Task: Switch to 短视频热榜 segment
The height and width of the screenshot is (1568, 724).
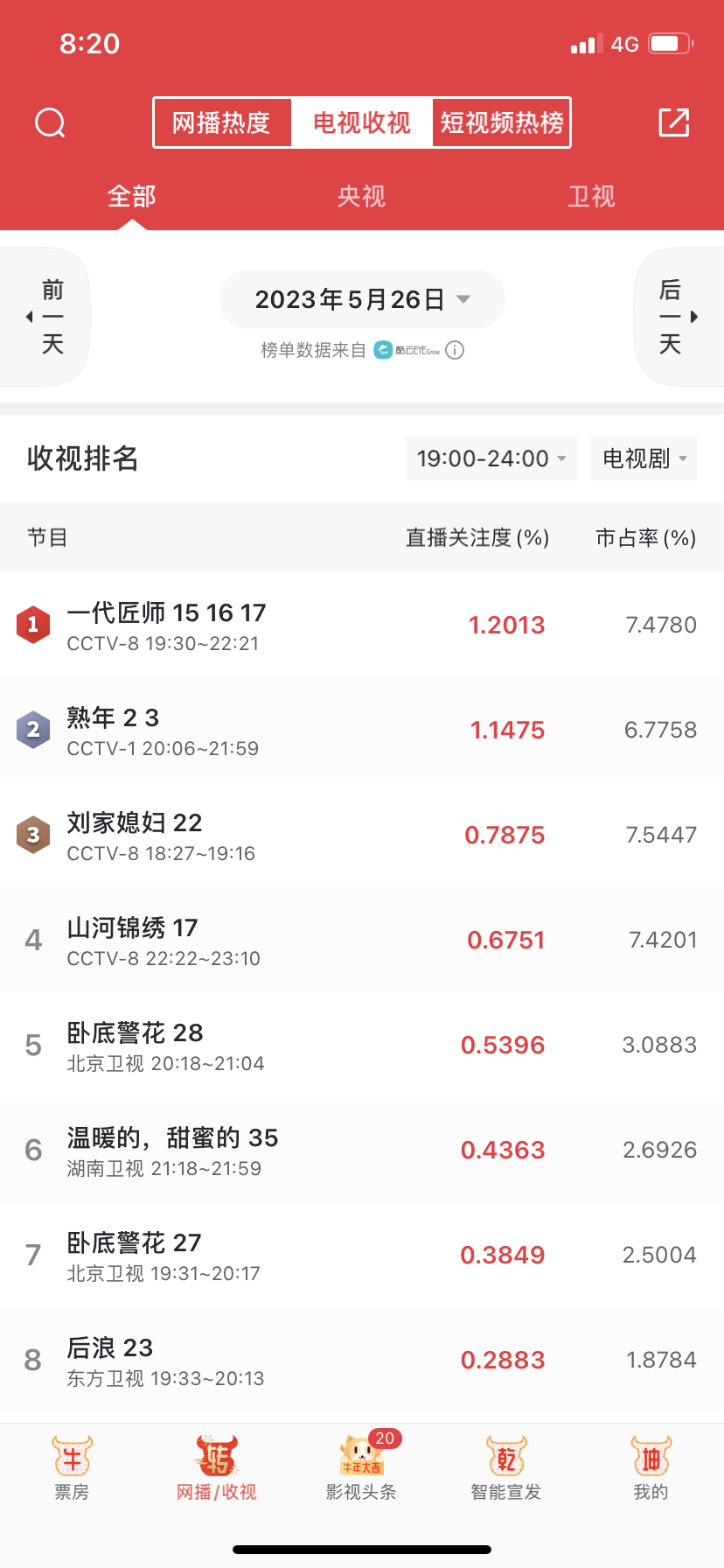Action: click(x=501, y=123)
